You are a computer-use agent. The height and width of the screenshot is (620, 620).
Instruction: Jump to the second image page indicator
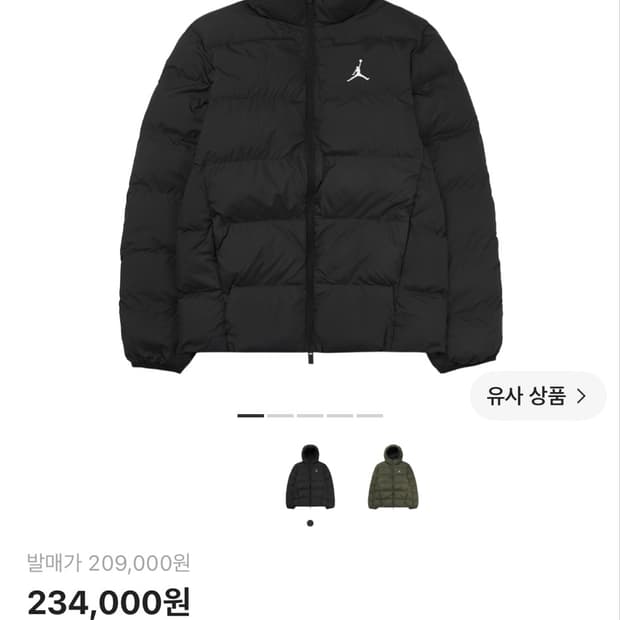point(280,416)
